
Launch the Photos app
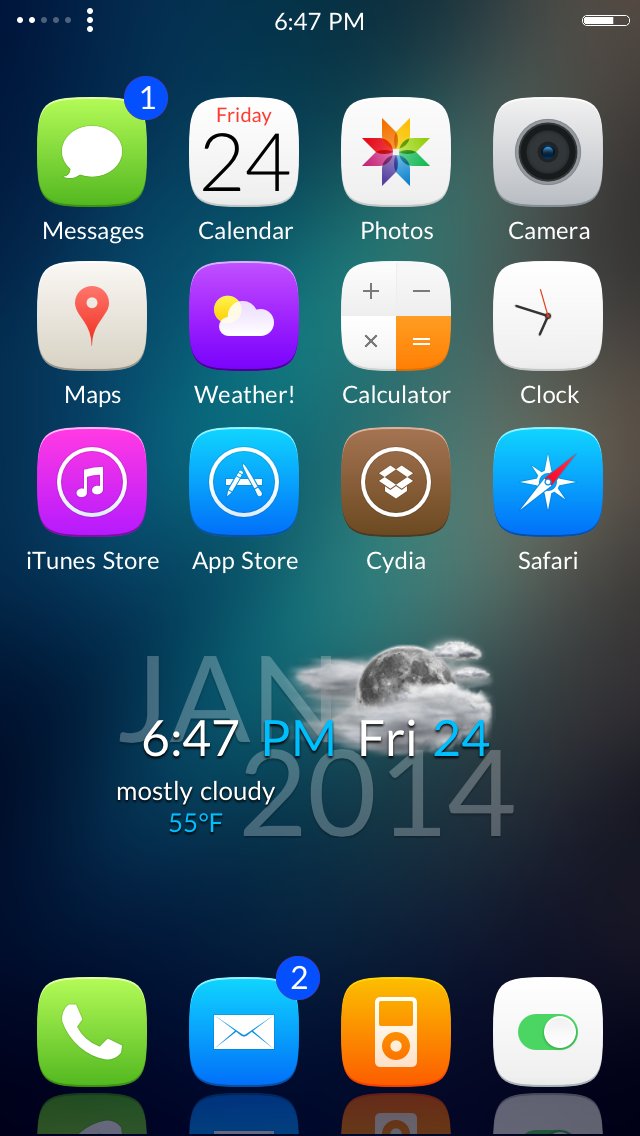[396, 152]
